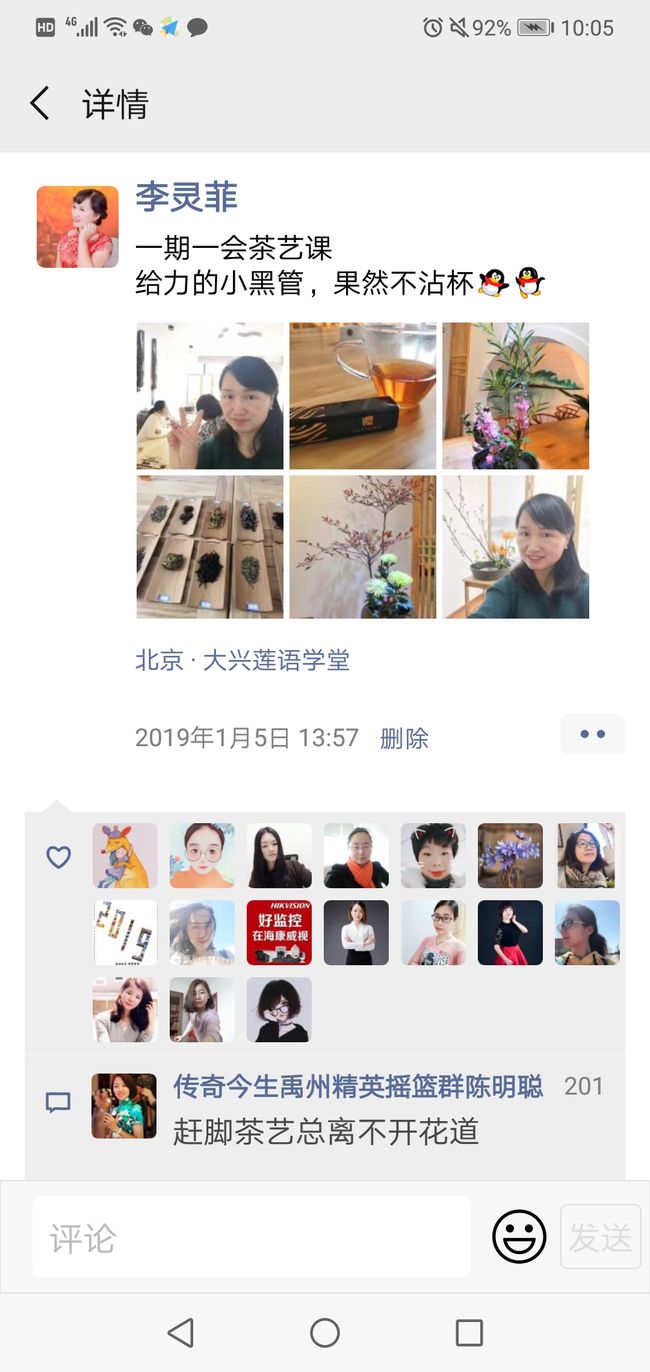Send the comment with 发送
The width and height of the screenshot is (650, 1372).
[x=601, y=1237]
